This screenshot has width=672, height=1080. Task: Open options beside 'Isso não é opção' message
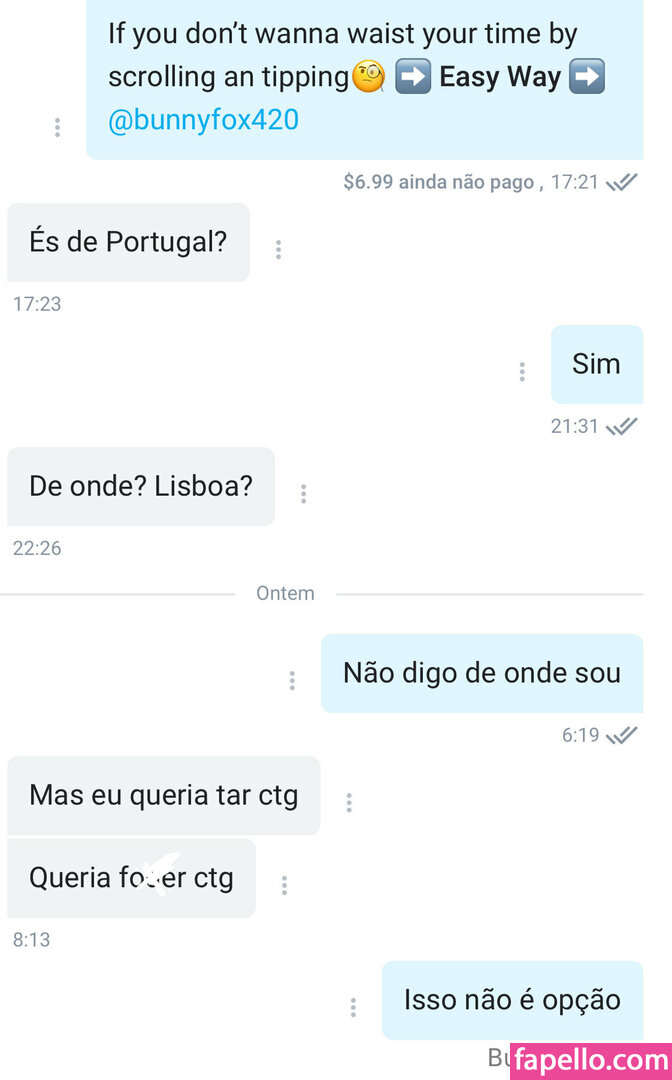point(353,1007)
